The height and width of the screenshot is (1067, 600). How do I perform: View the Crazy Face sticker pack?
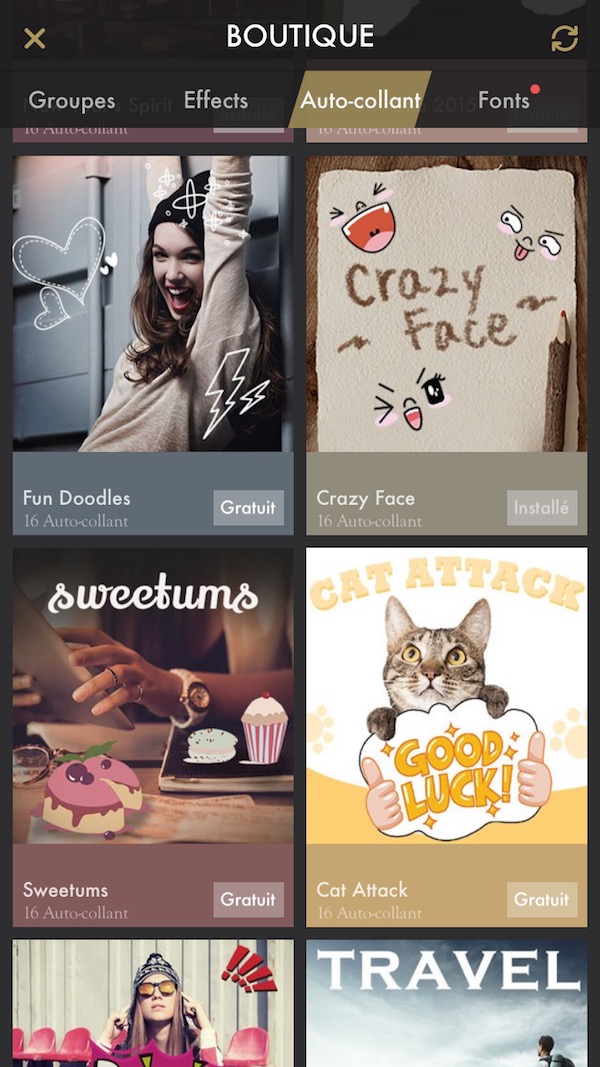click(446, 303)
